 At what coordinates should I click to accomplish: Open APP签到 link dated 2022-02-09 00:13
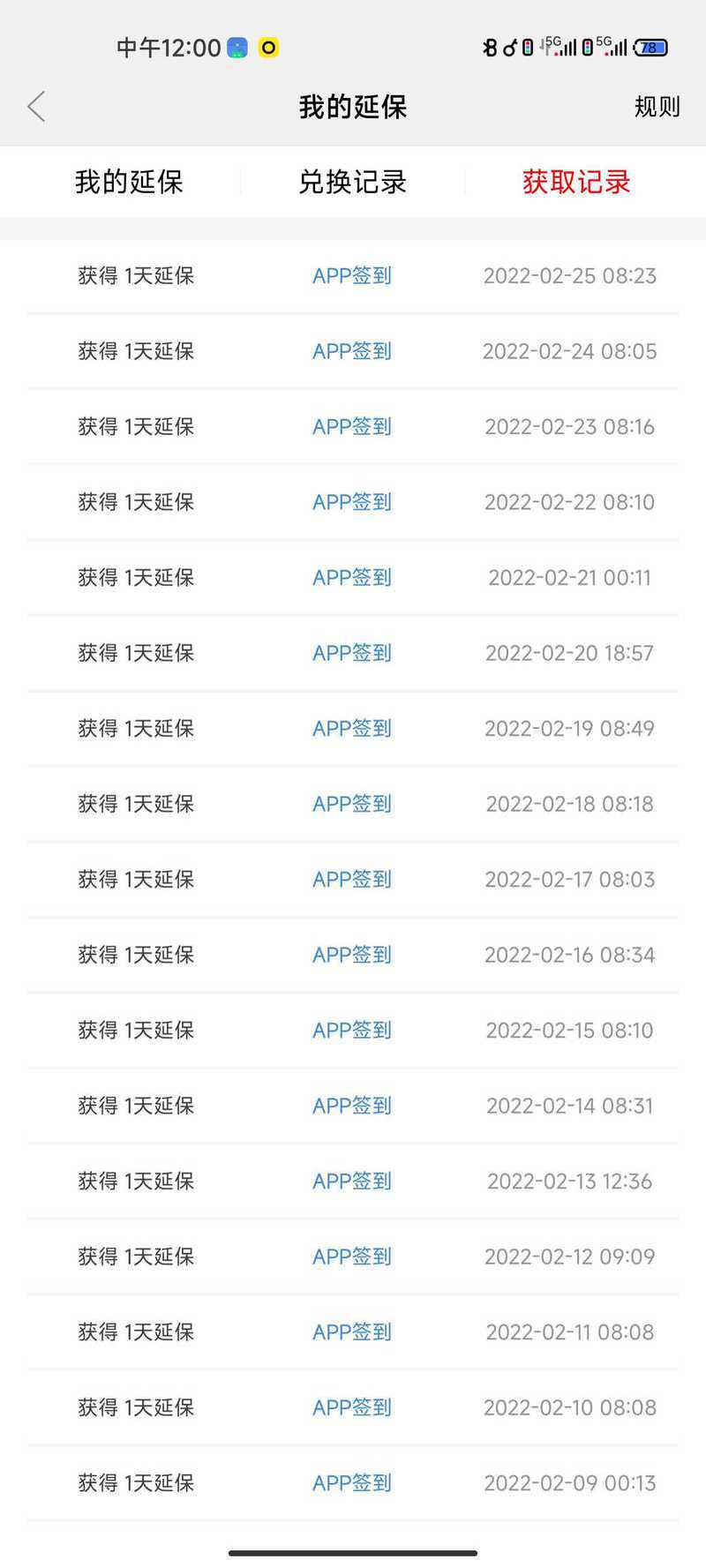point(352,1482)
